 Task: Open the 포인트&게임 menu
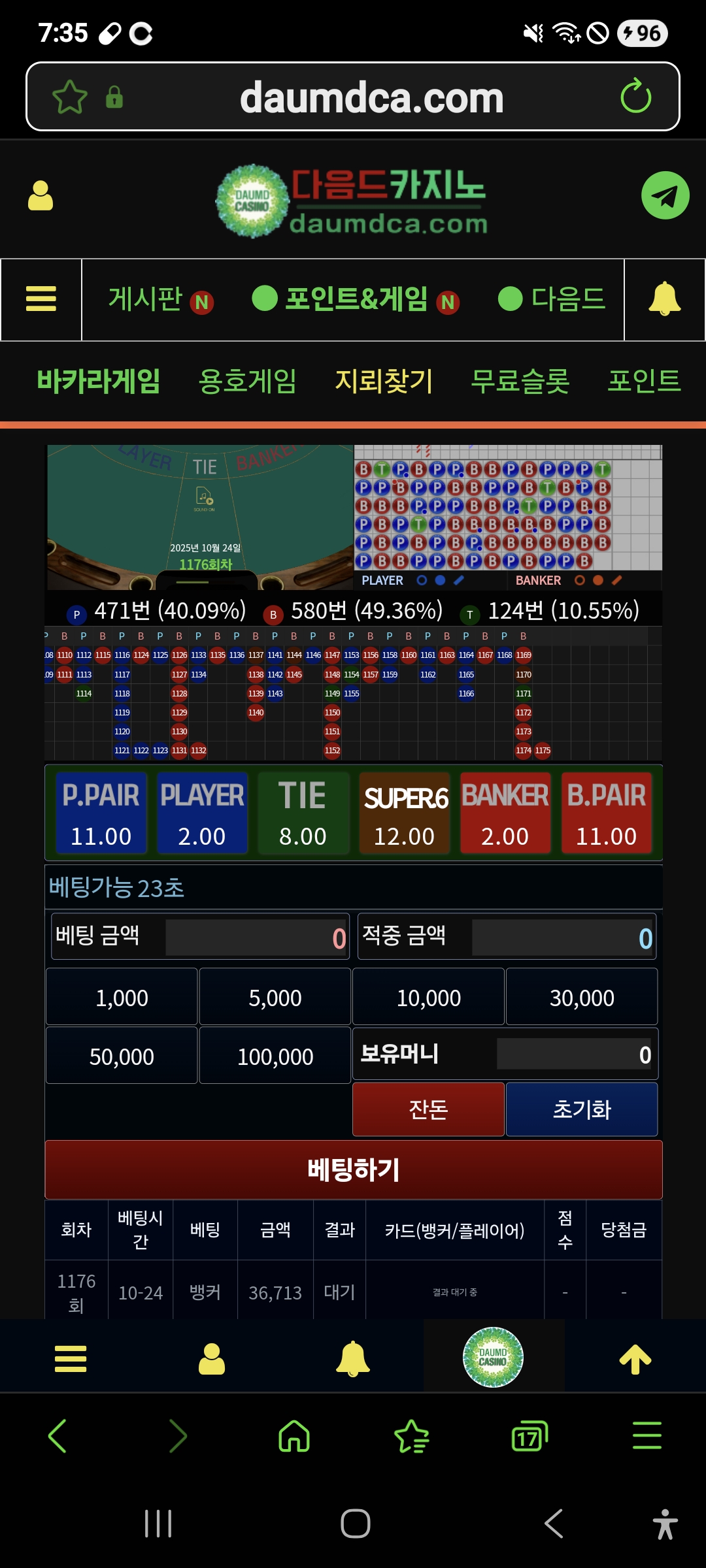356,299
